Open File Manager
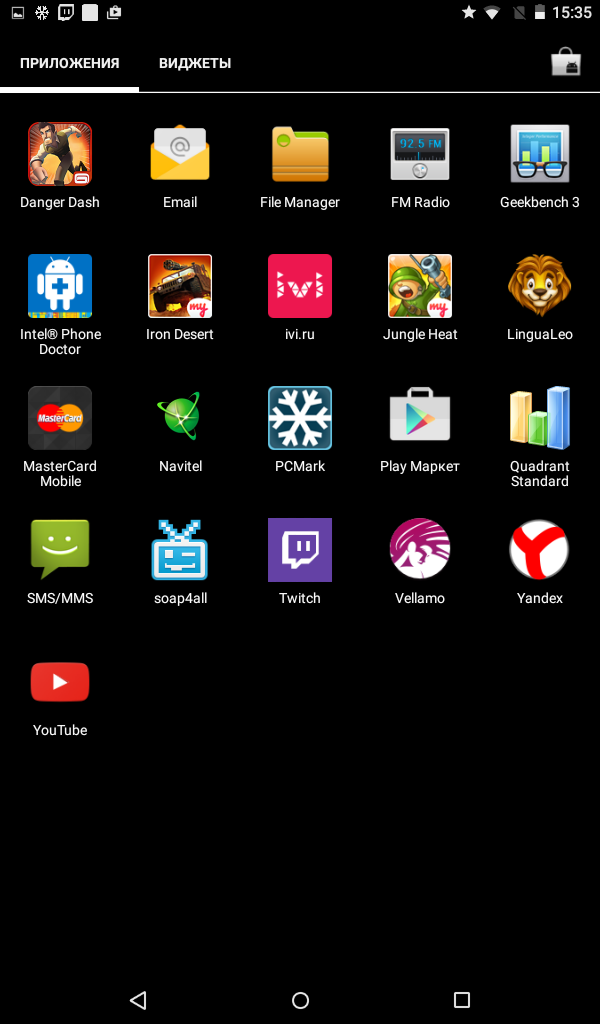Viewport: 600px width, 1024px height. click(300, 154)
